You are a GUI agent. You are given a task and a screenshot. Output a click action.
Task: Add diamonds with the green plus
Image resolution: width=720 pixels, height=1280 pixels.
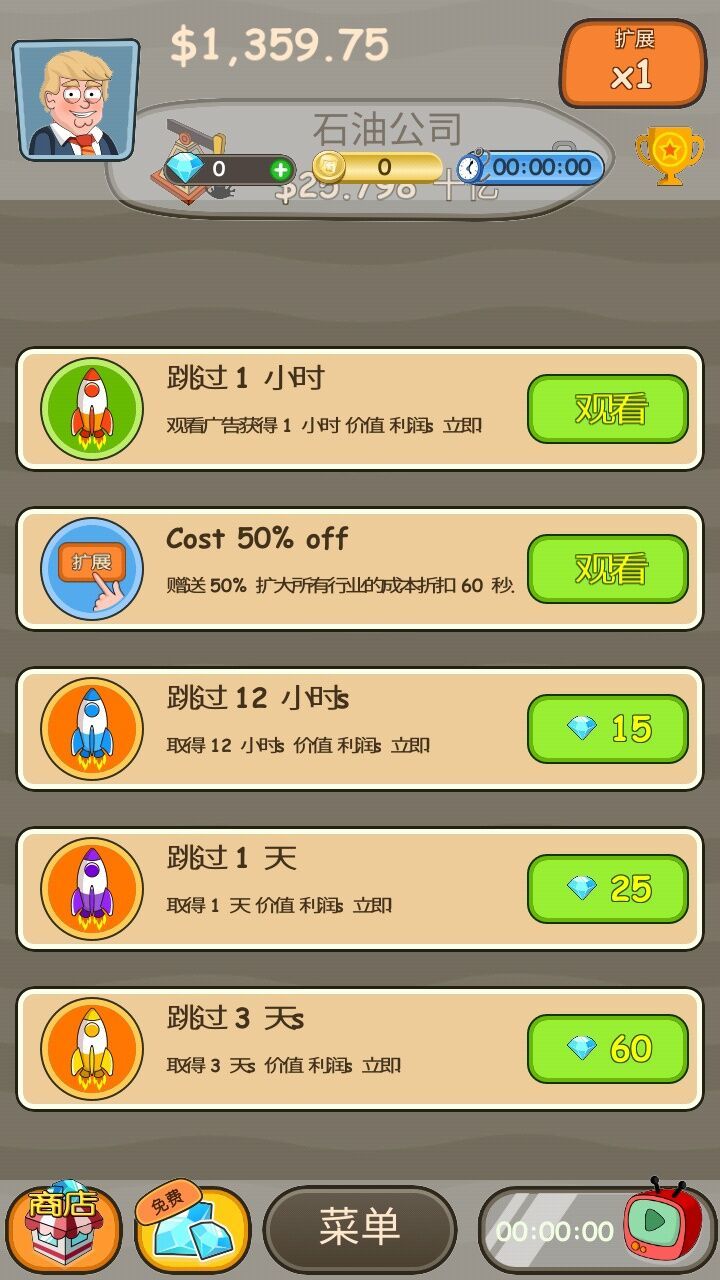pyautogui.click(x=282, y=169)
